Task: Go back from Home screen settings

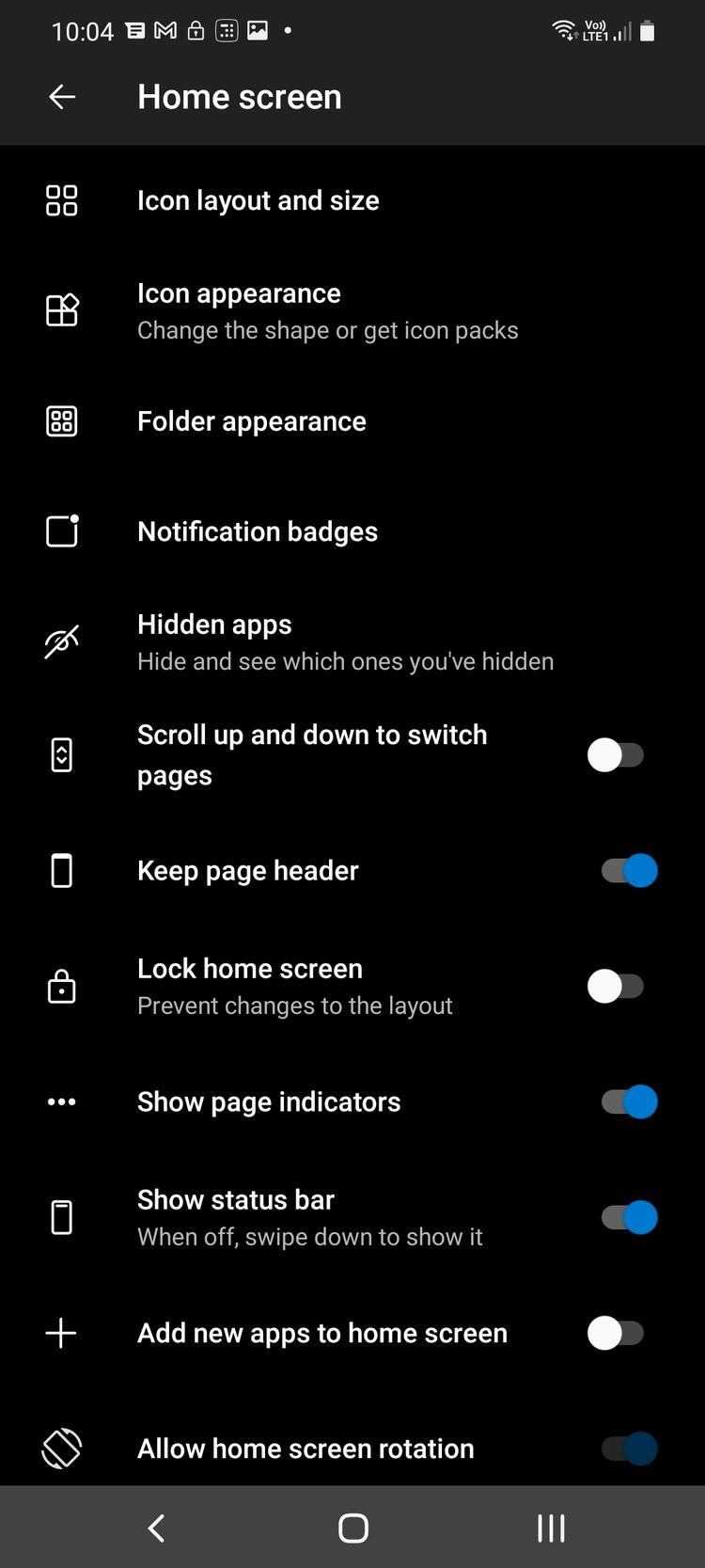Action: click(62, 97)
